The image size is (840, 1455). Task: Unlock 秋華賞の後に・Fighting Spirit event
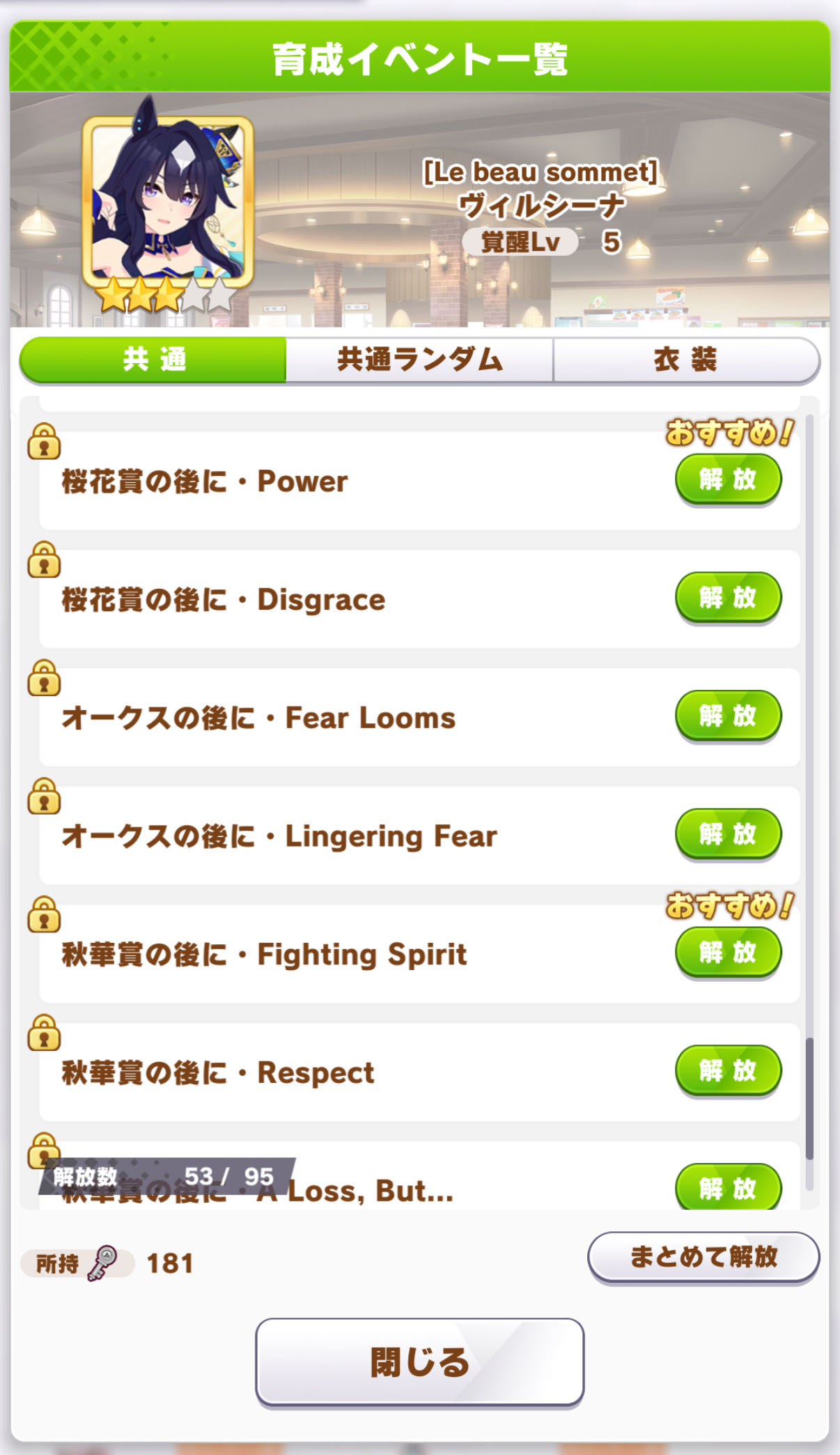pos(728,952)
